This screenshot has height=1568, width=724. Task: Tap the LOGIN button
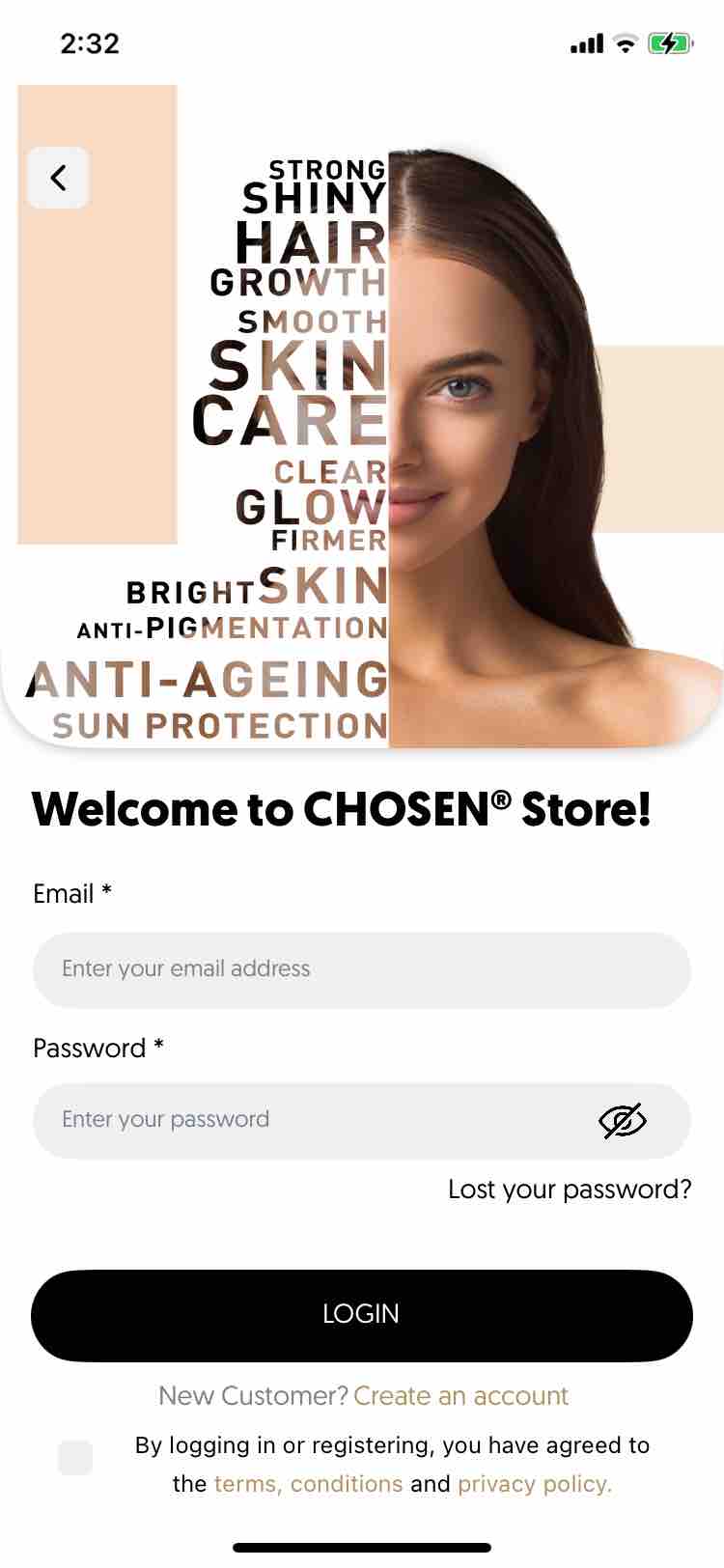point(362,1315)
